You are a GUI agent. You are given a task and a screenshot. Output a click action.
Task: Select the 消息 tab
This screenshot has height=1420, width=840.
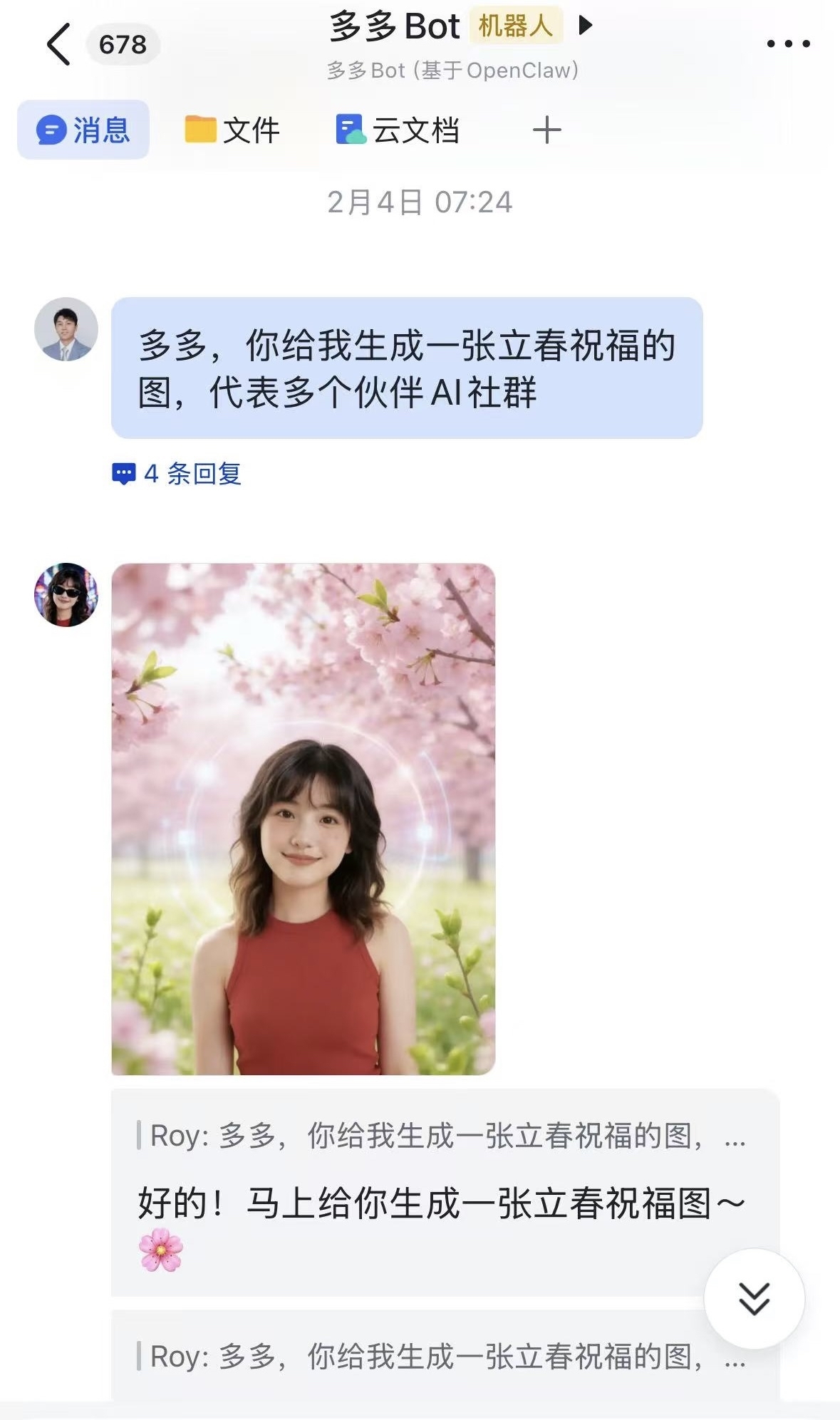(x=83, y=130)
